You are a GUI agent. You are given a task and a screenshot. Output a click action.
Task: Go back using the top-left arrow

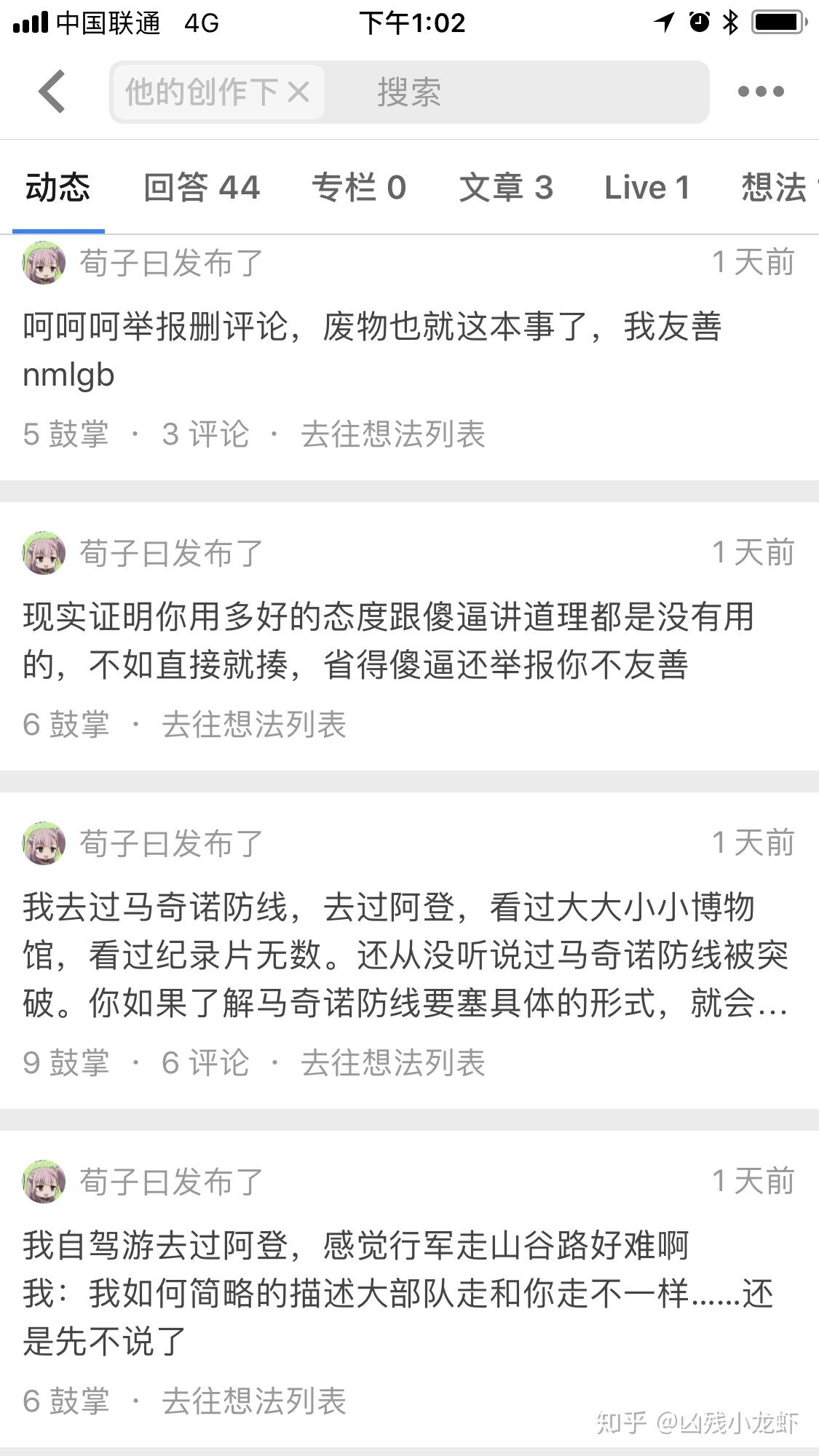[x=52, y=92]
